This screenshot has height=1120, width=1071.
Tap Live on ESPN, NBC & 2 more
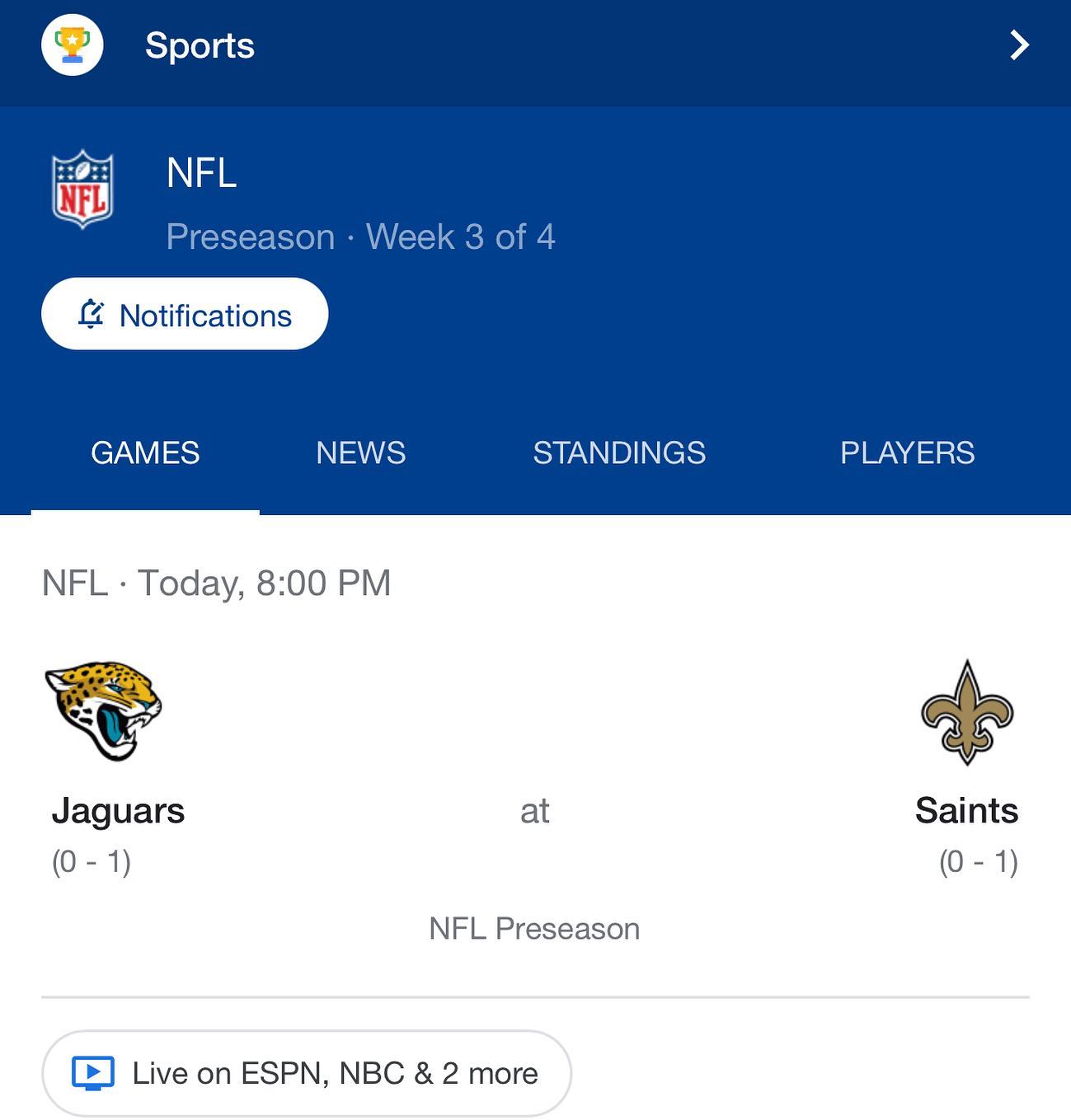point(306,1073)
